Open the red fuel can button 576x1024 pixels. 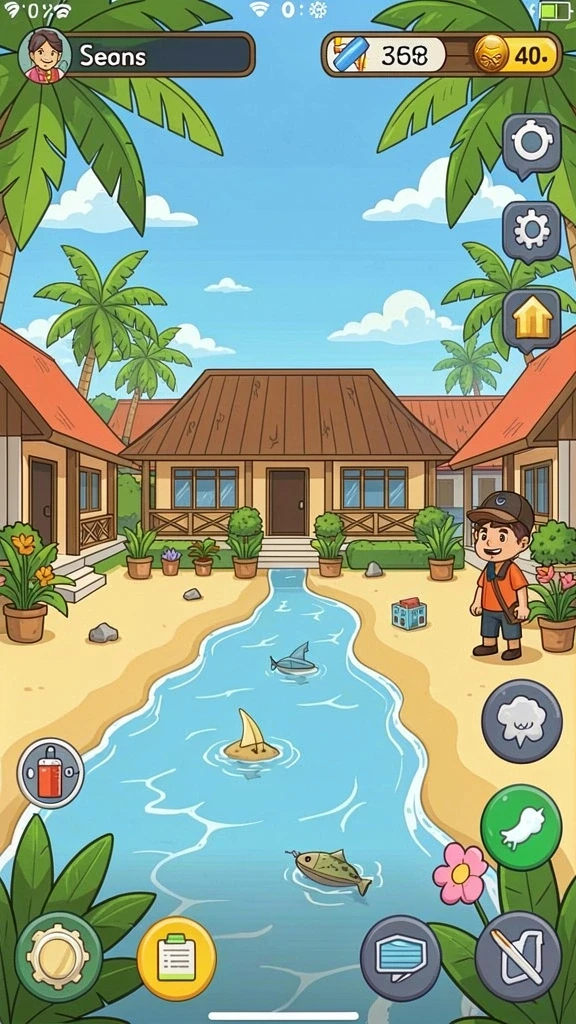pyautogui.click(x=50, y=775)
